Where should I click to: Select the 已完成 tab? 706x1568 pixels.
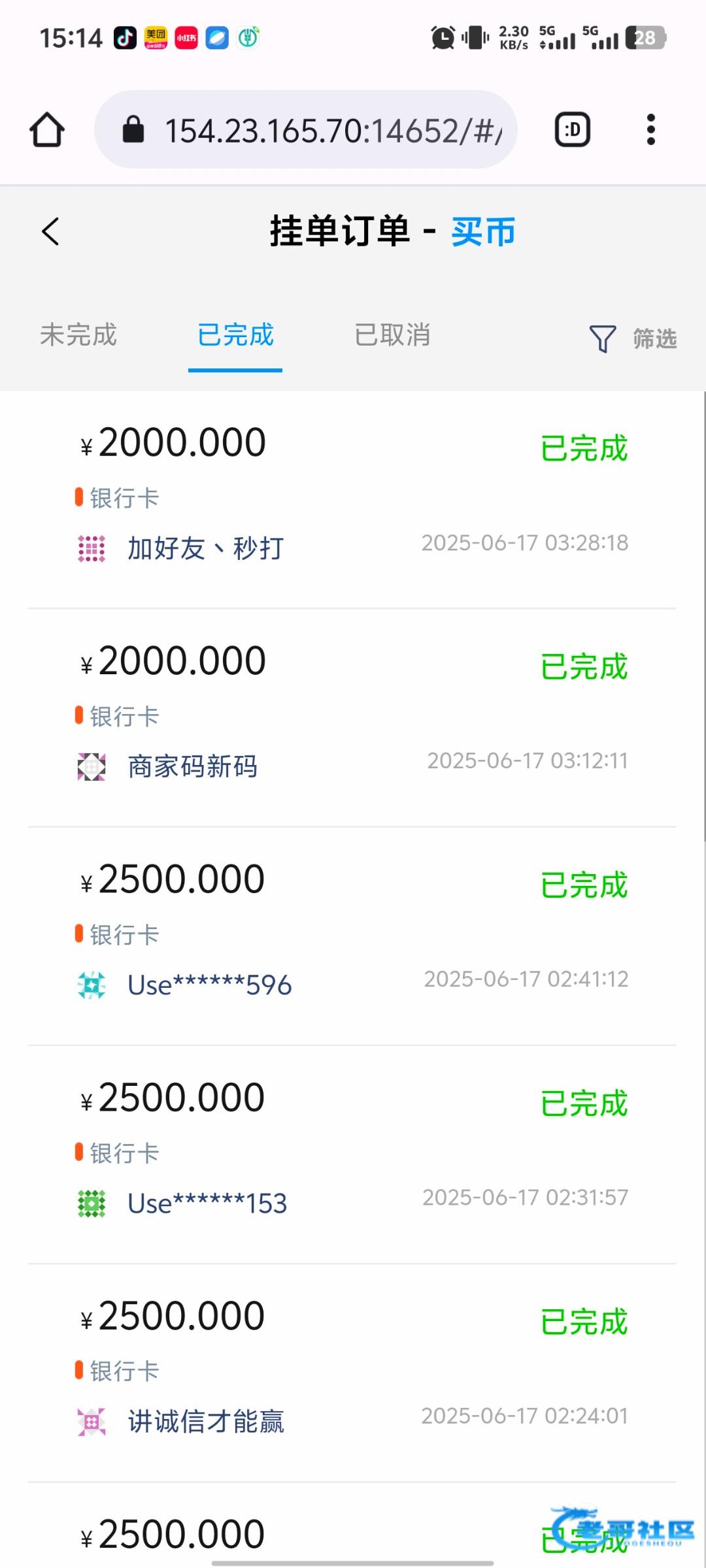pyautogui.click(x=235, y=335)
